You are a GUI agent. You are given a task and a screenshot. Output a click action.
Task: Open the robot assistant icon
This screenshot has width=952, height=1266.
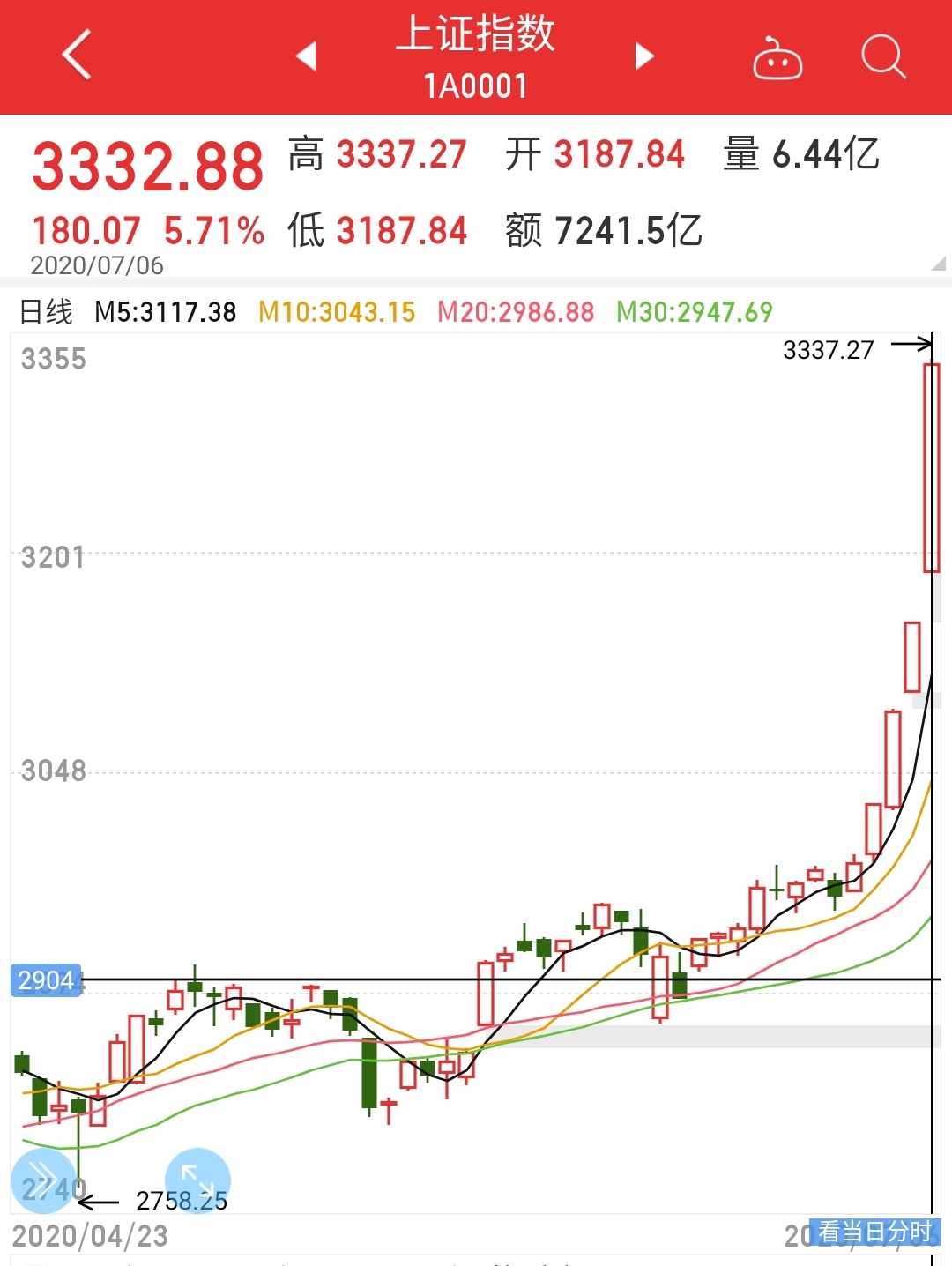click(x=777, y=58)
